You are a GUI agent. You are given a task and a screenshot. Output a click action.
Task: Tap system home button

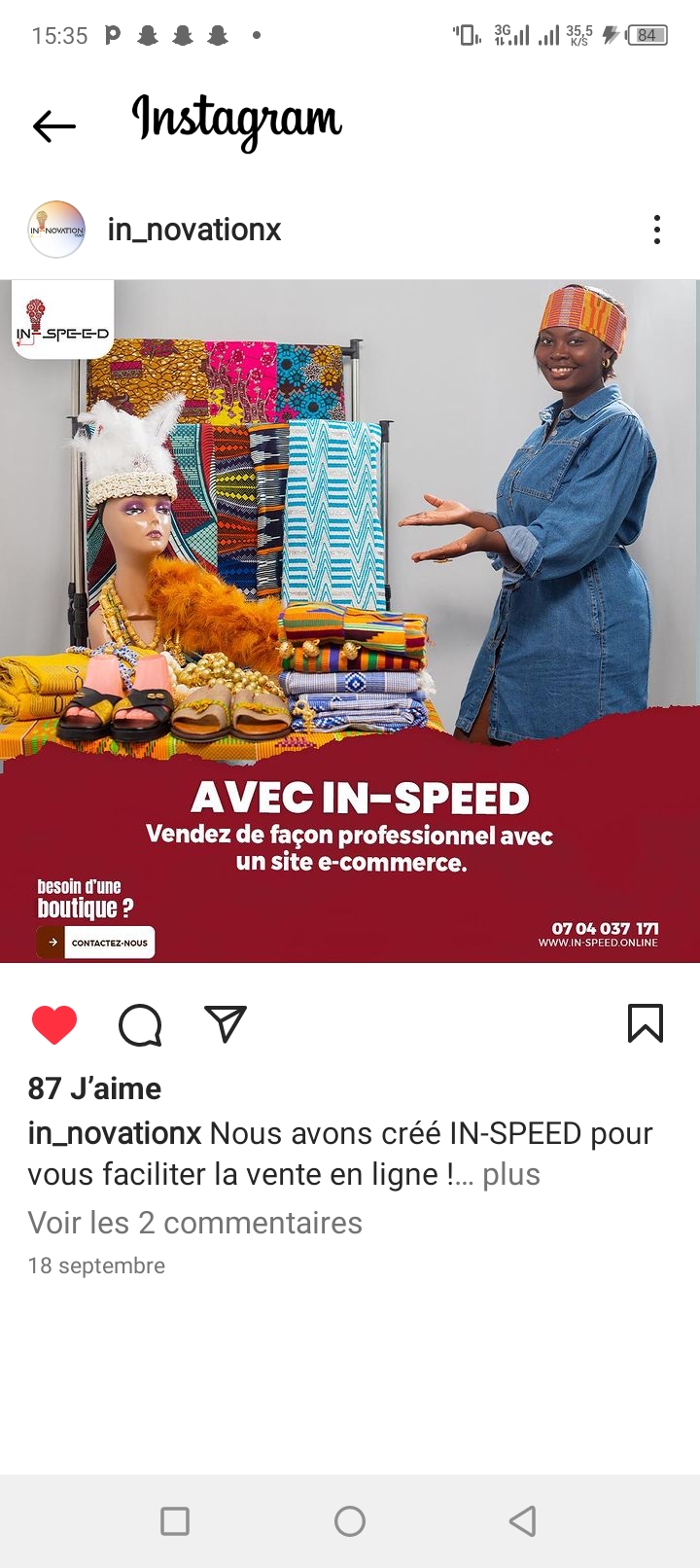coord(350,1520)
